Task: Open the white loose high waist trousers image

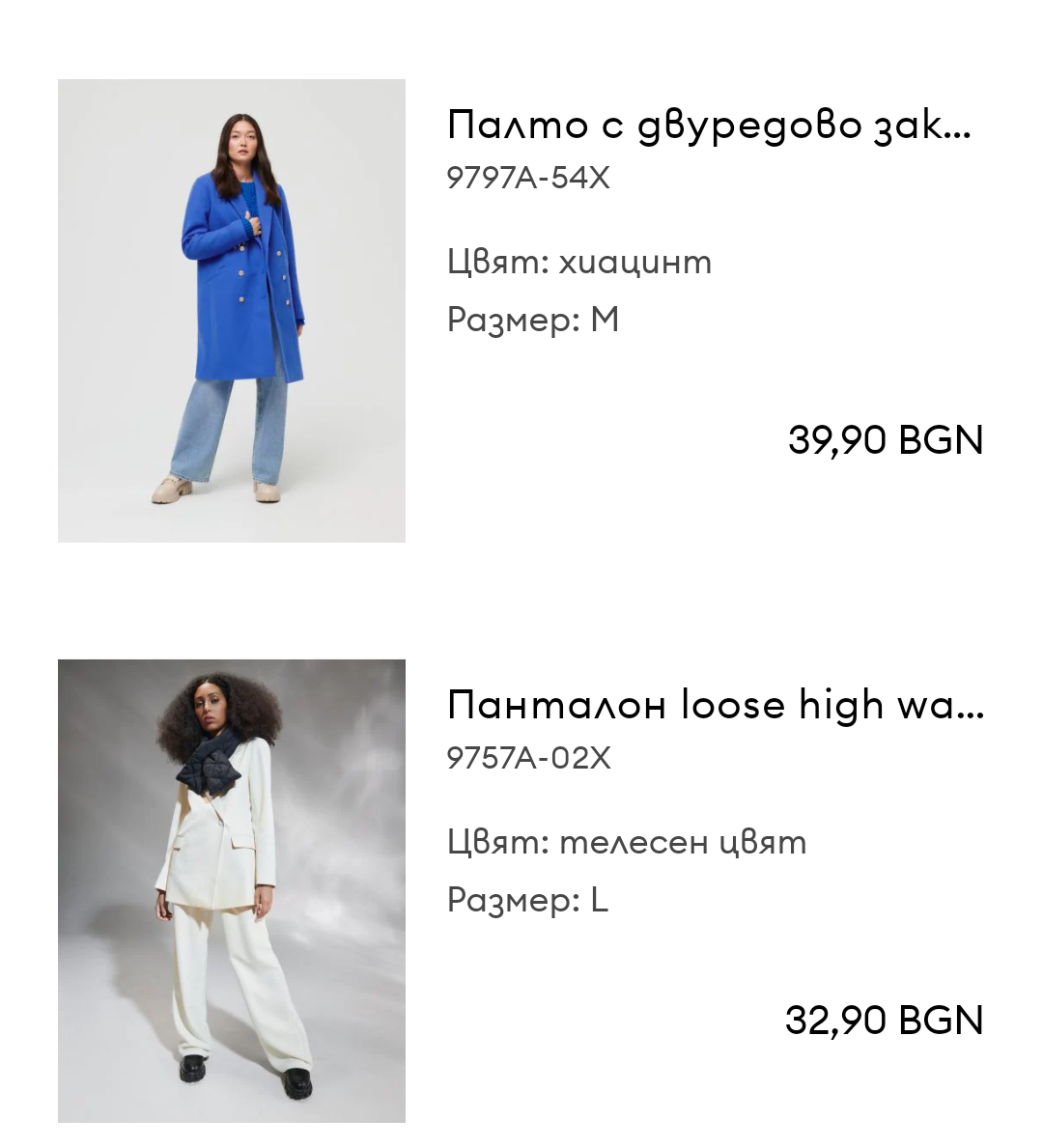Action: [232, 891]
